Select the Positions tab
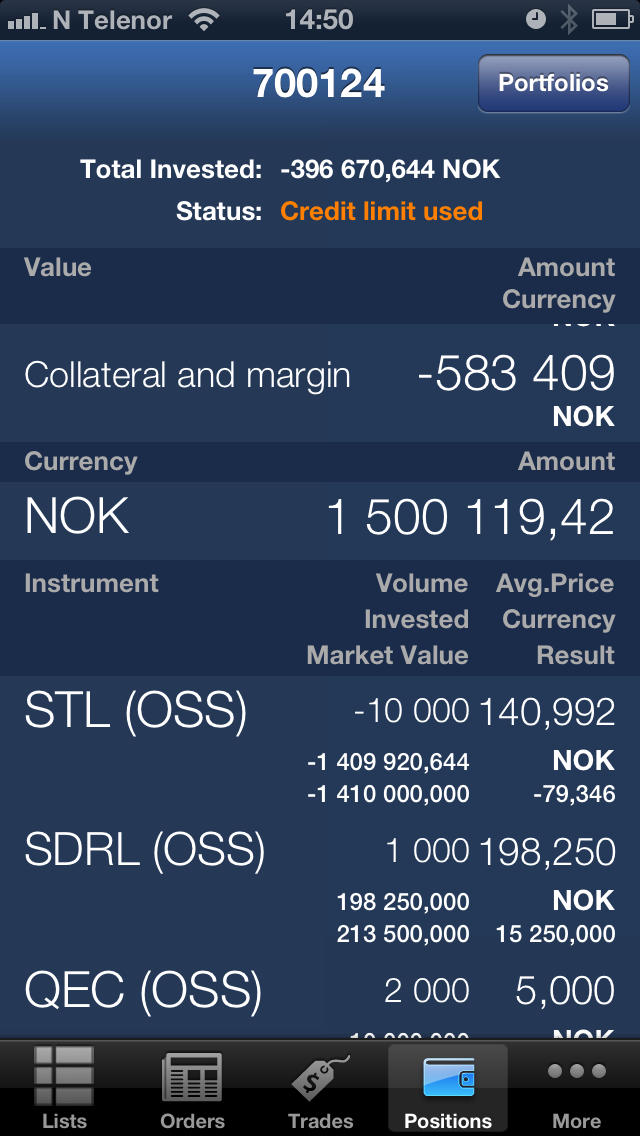 pos(448,1088)
